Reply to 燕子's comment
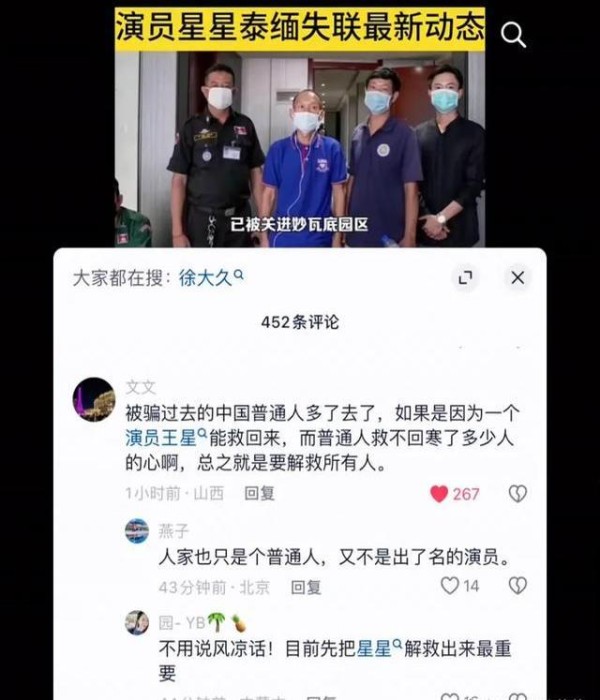The height and width of the screenshot is (700, 600). [x=306, y=588]
